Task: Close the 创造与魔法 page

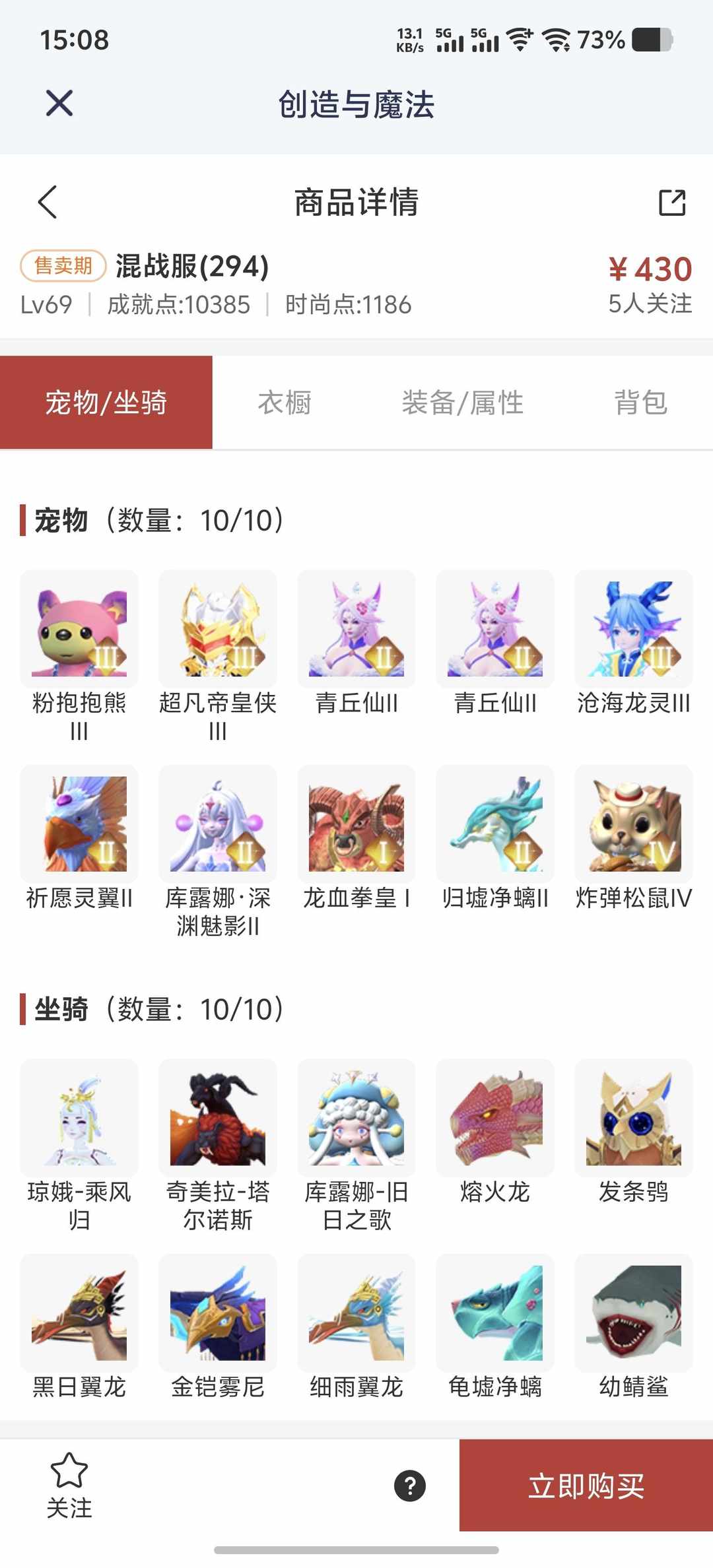Action: [x=59, y=104]
